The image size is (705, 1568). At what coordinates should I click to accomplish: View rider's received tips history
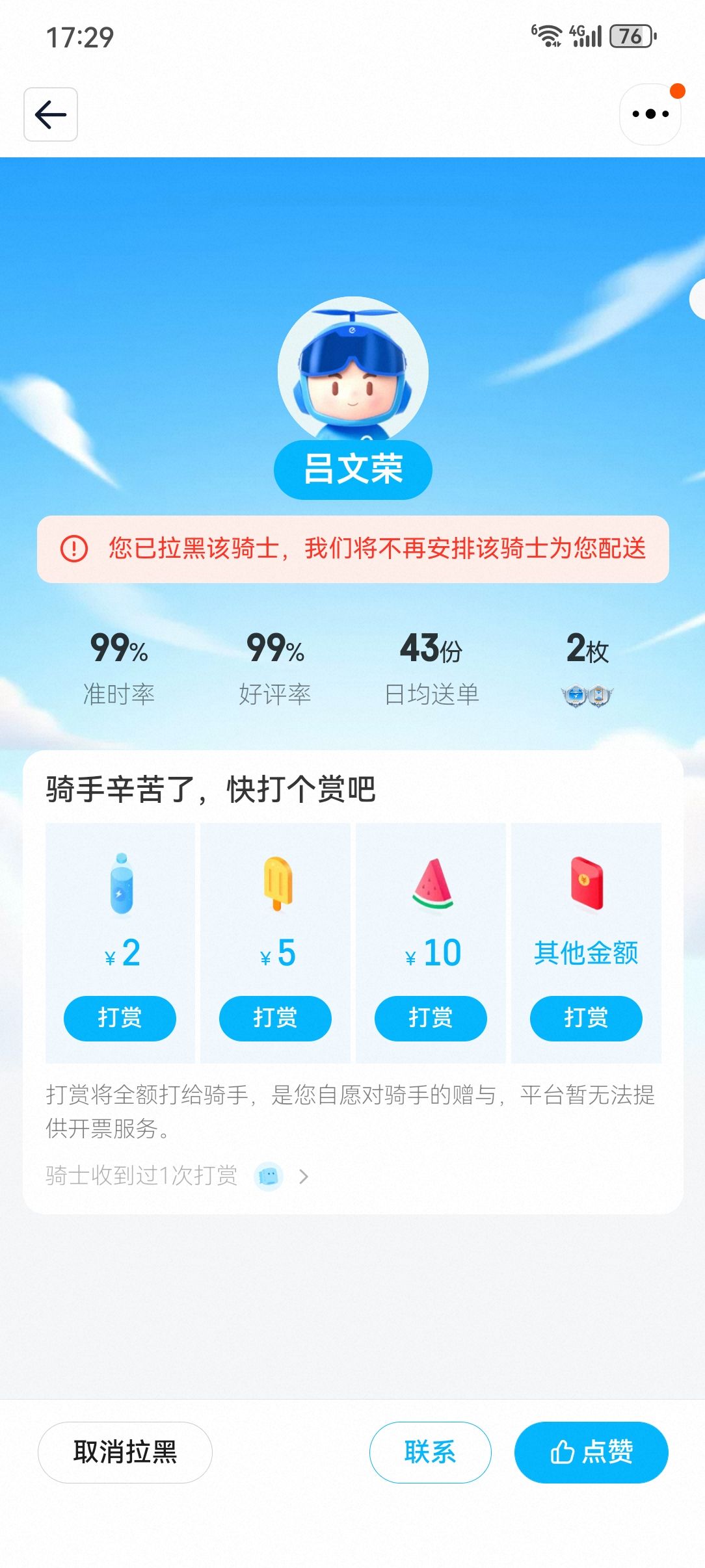click(177, 1176)
